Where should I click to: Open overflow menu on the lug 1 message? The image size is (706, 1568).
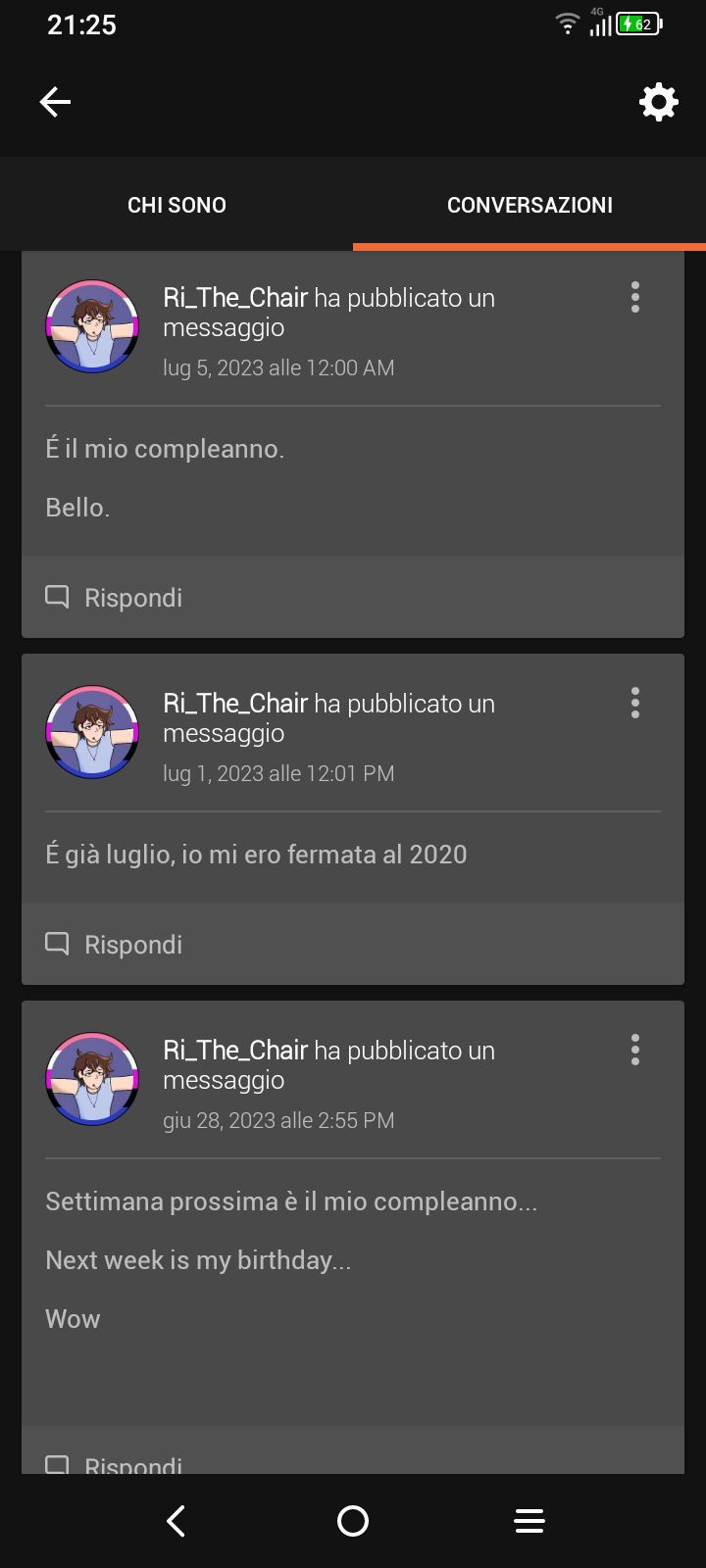point(635,703)
